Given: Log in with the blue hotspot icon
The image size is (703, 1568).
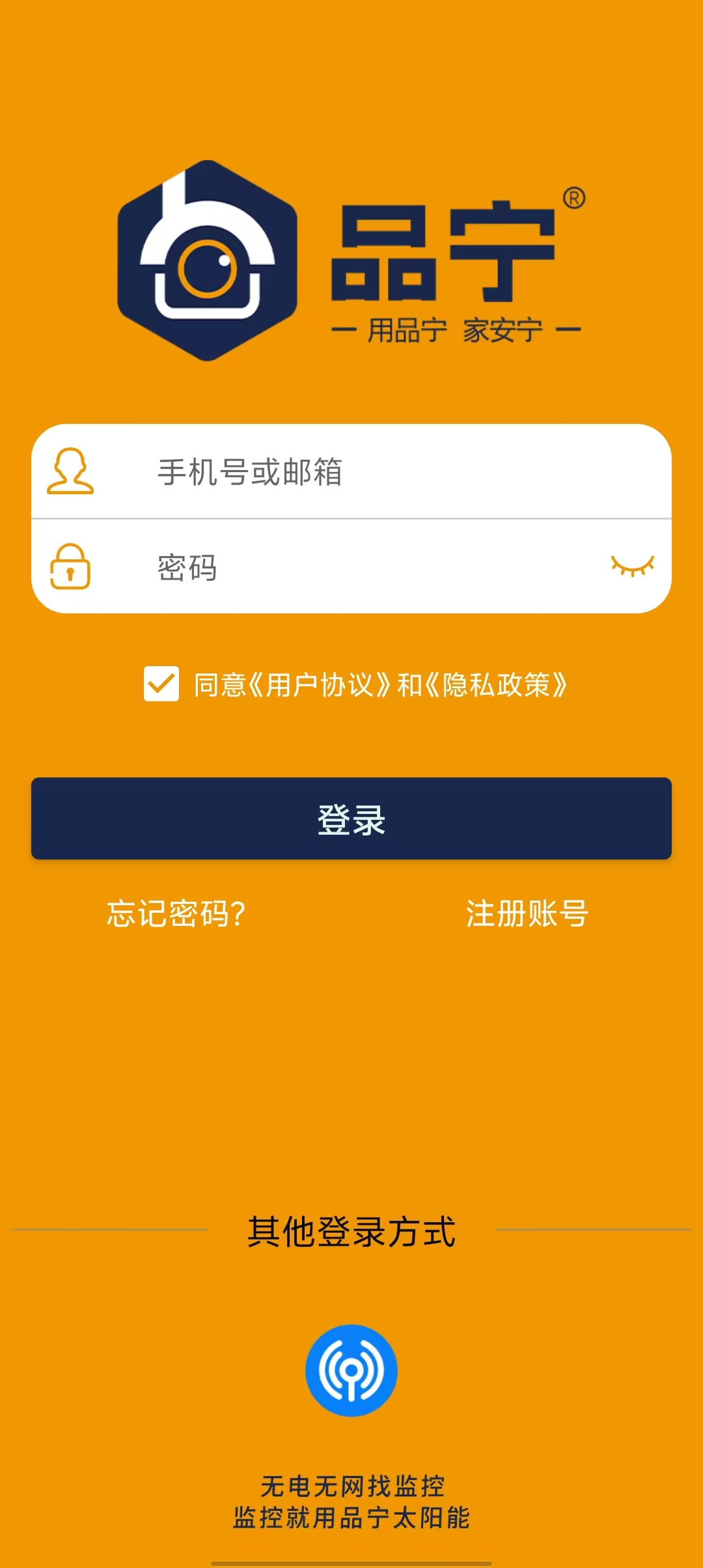Looking at the screenshot, I should pos(351,1370).
